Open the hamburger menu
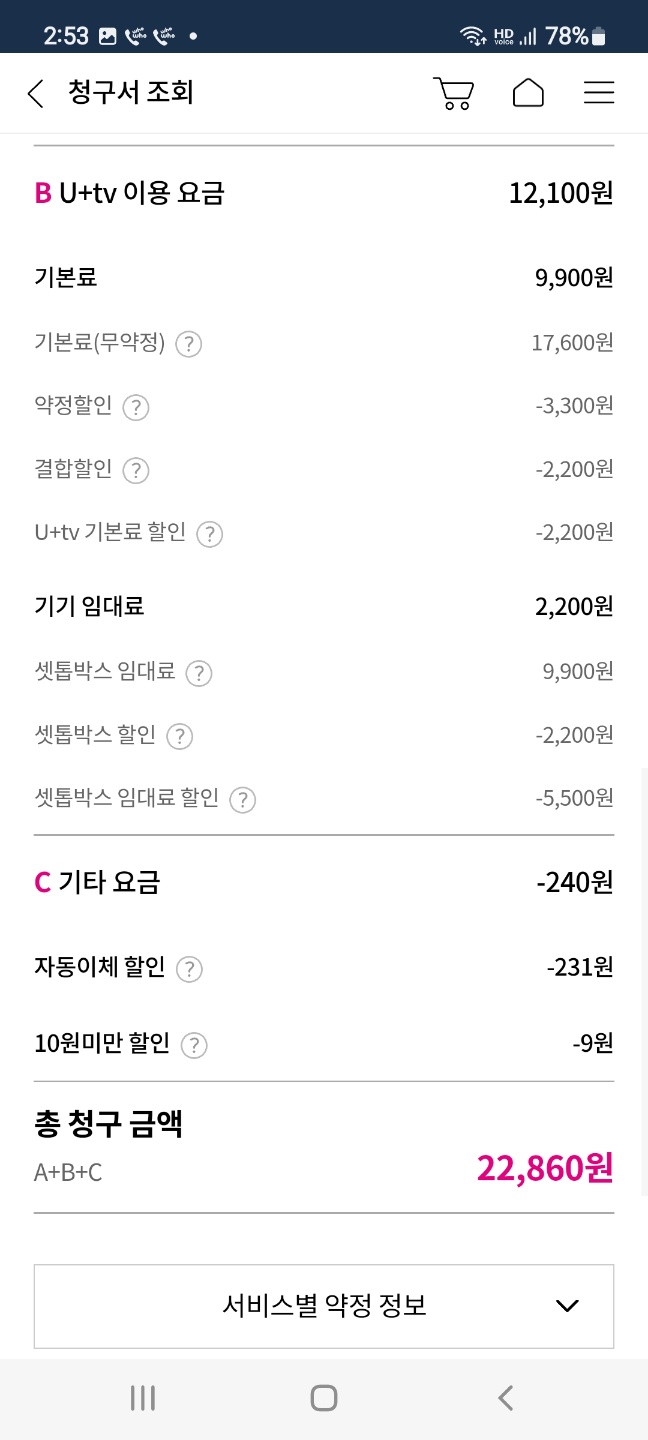648x1440 pixels. tap(598, 93)
